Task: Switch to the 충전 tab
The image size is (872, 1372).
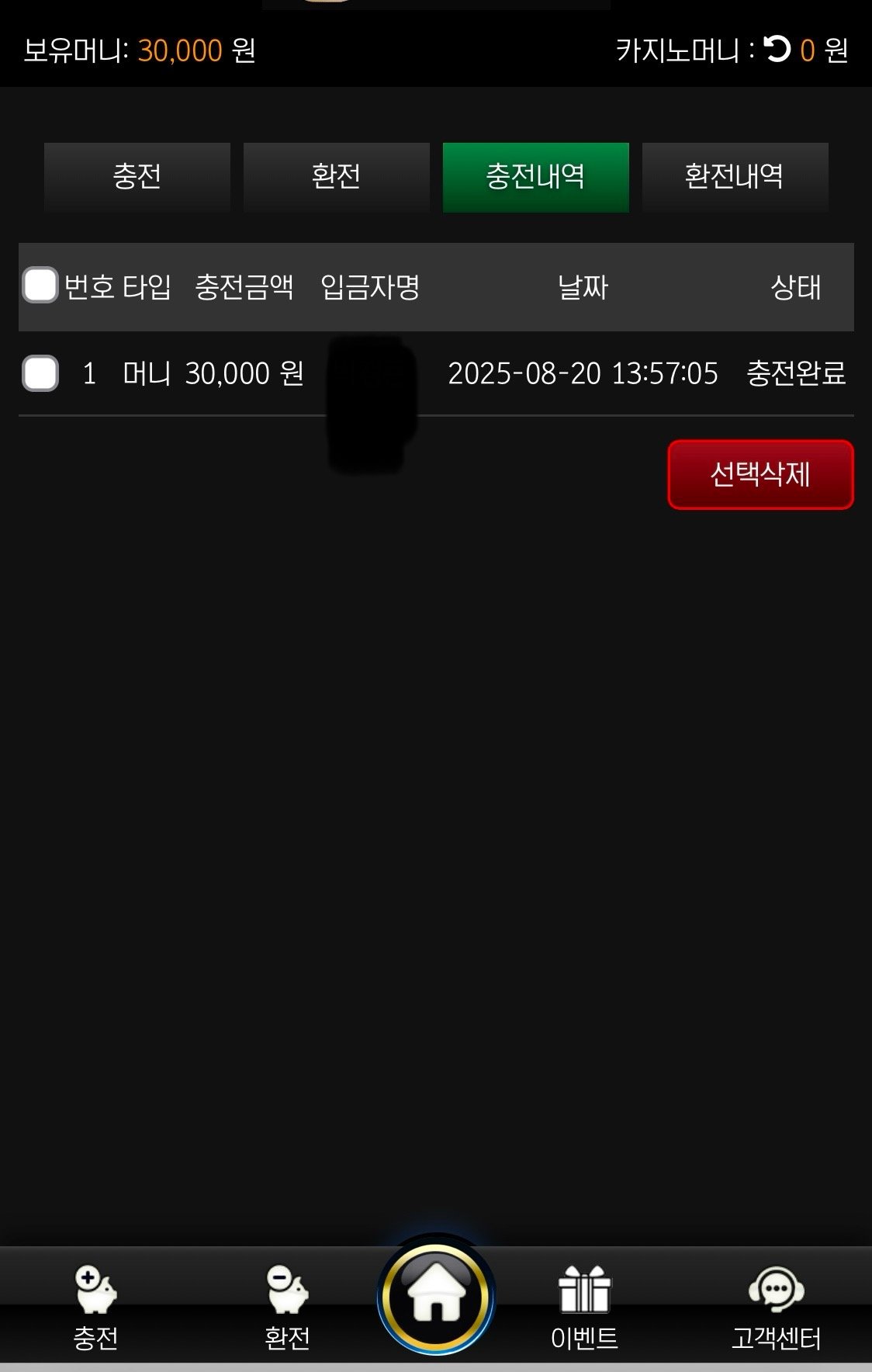Action: coord(137,177)
